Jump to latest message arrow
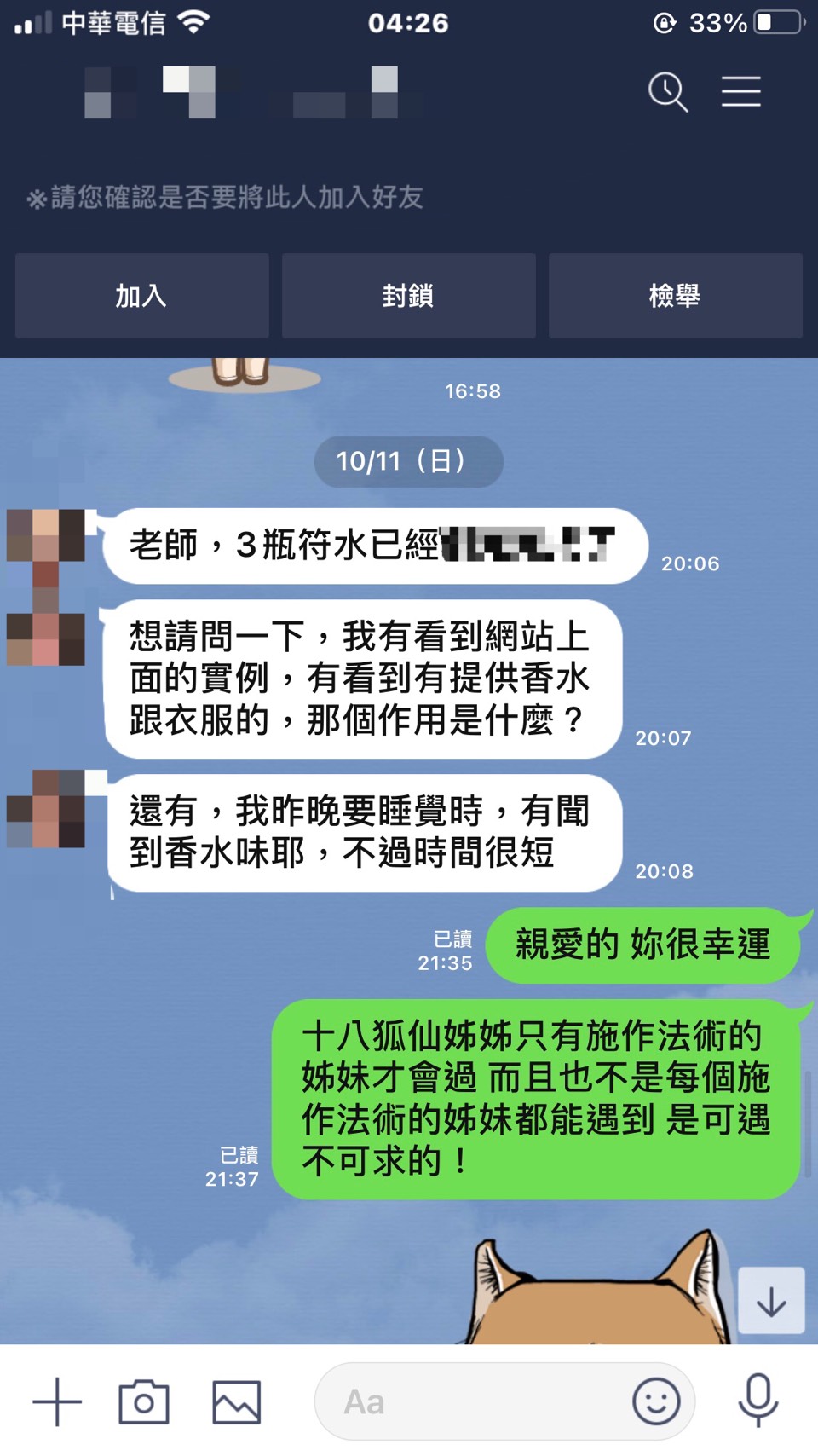 click(771, 1301)
